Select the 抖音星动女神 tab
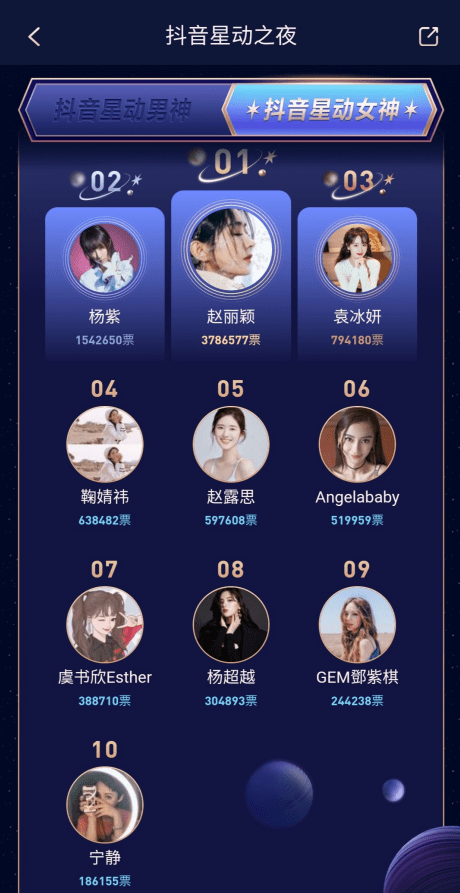Viewport: 460px width, 893px height. 331,110
